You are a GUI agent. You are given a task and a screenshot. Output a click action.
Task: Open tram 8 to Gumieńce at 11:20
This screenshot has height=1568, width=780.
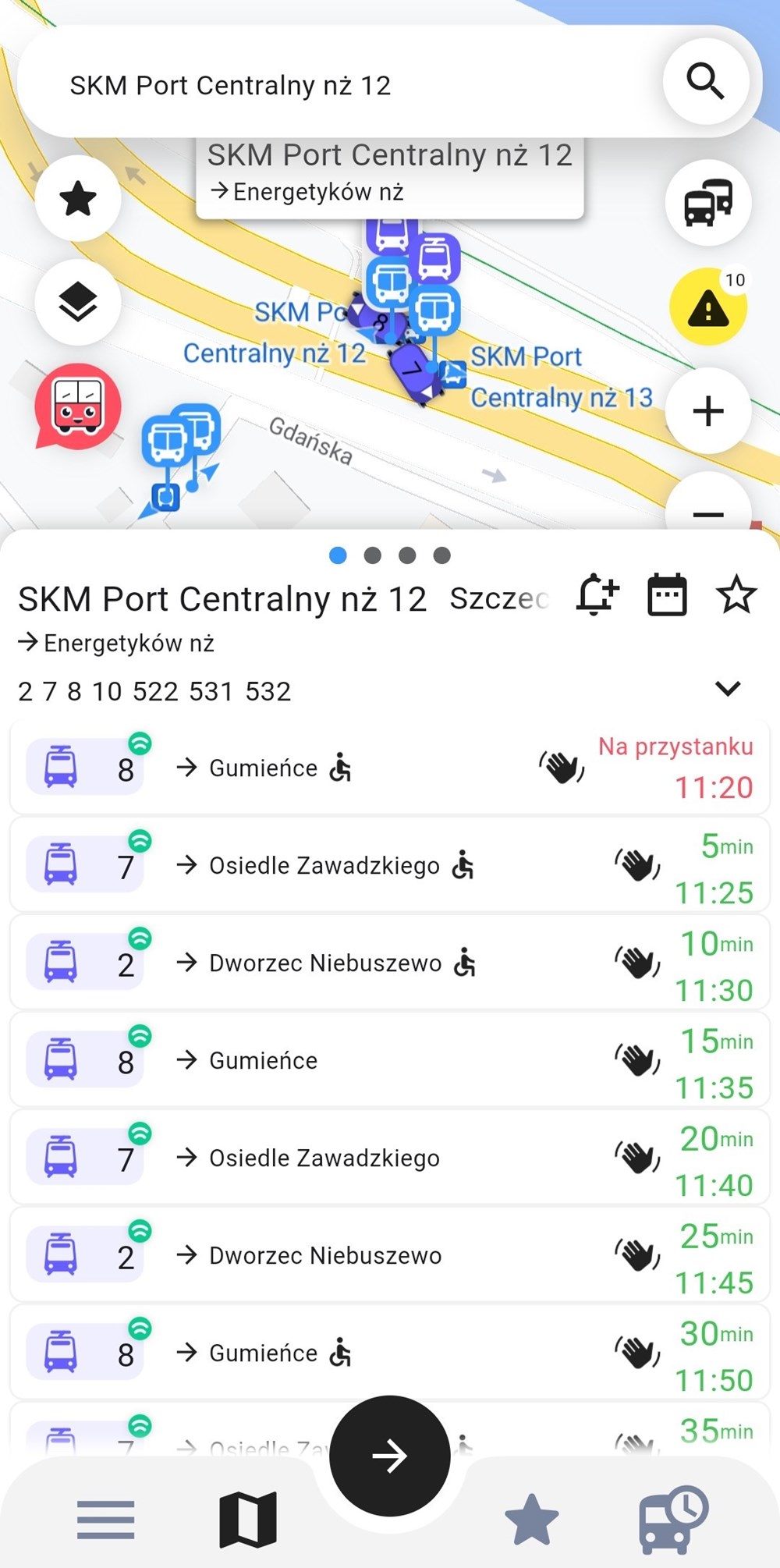[x=390, y=768]
